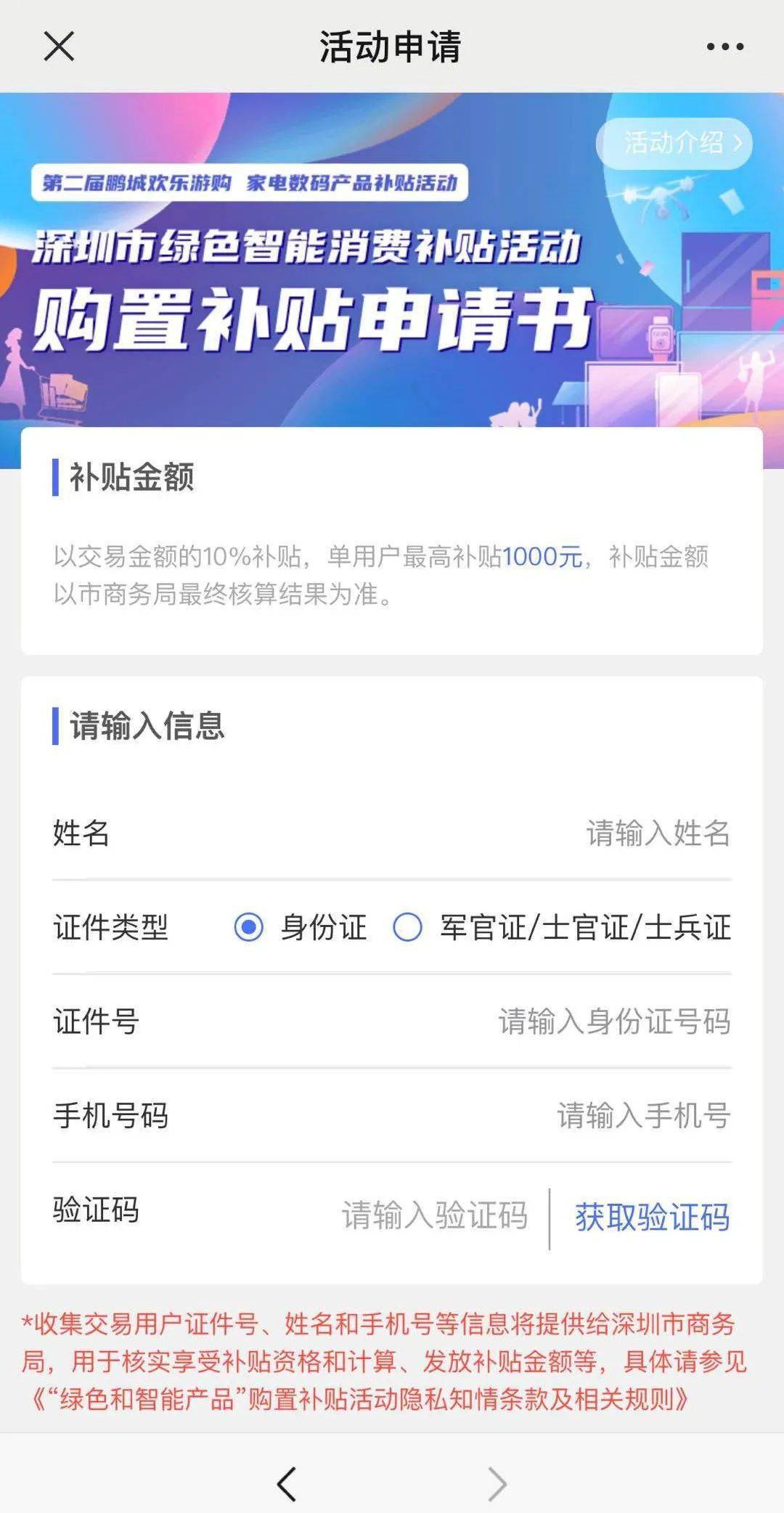Open the three-dot overflow menu
This screenshot has height=1513, width=784.
pos(724,46)
